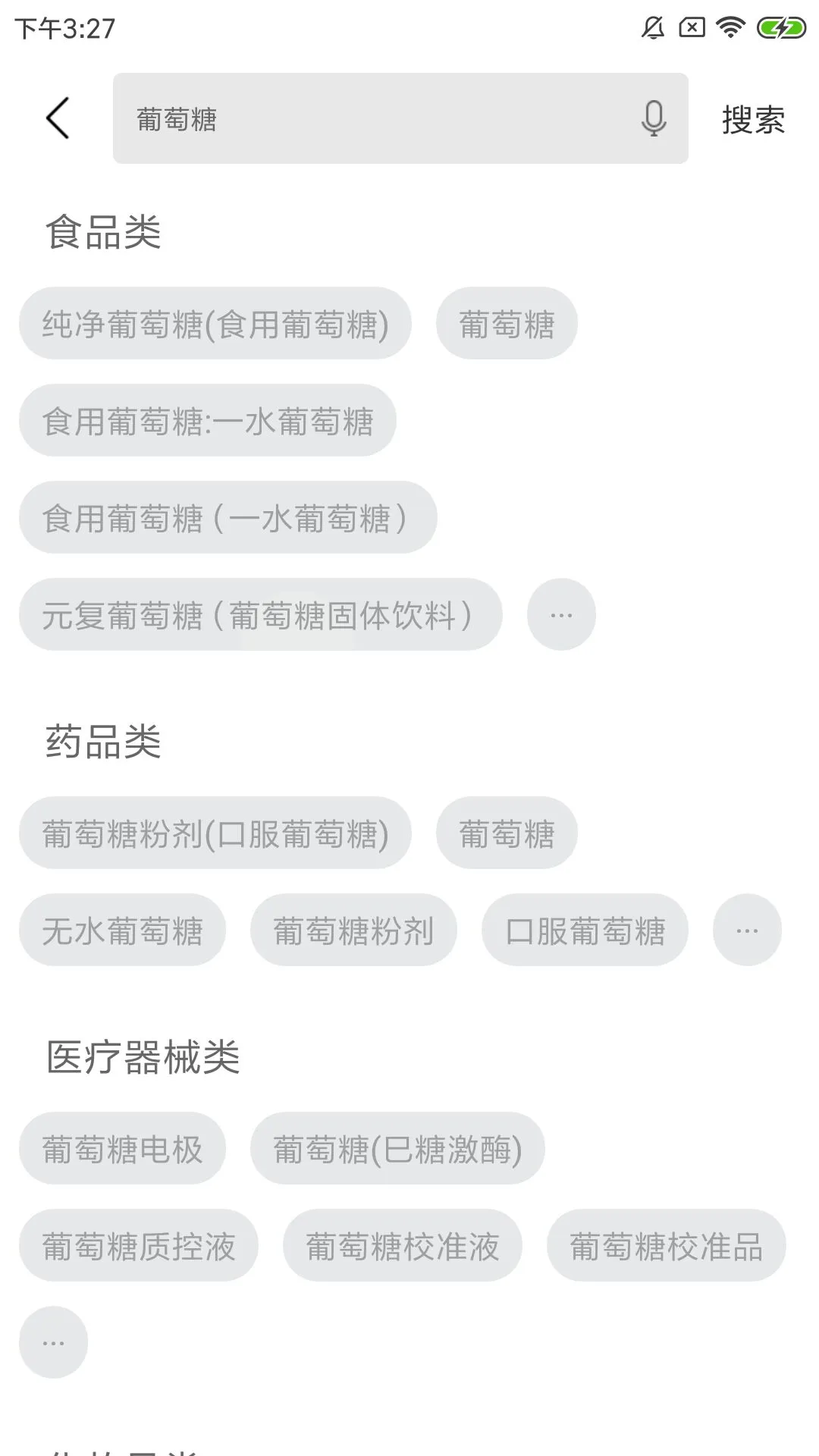The width and height of the screenshot is (819, 1456).
Task: Expand more 食品类 suggestions via ellipsis
Action: pos(560,614)
